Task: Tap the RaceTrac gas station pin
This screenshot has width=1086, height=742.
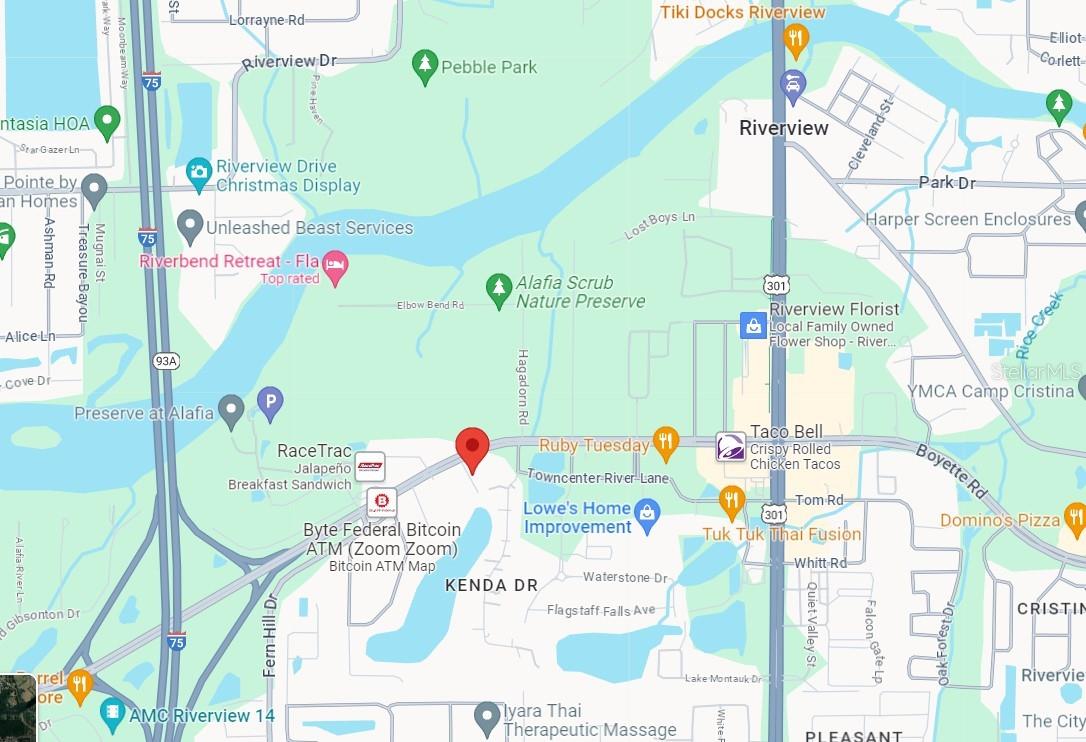Action: point(370,465)
